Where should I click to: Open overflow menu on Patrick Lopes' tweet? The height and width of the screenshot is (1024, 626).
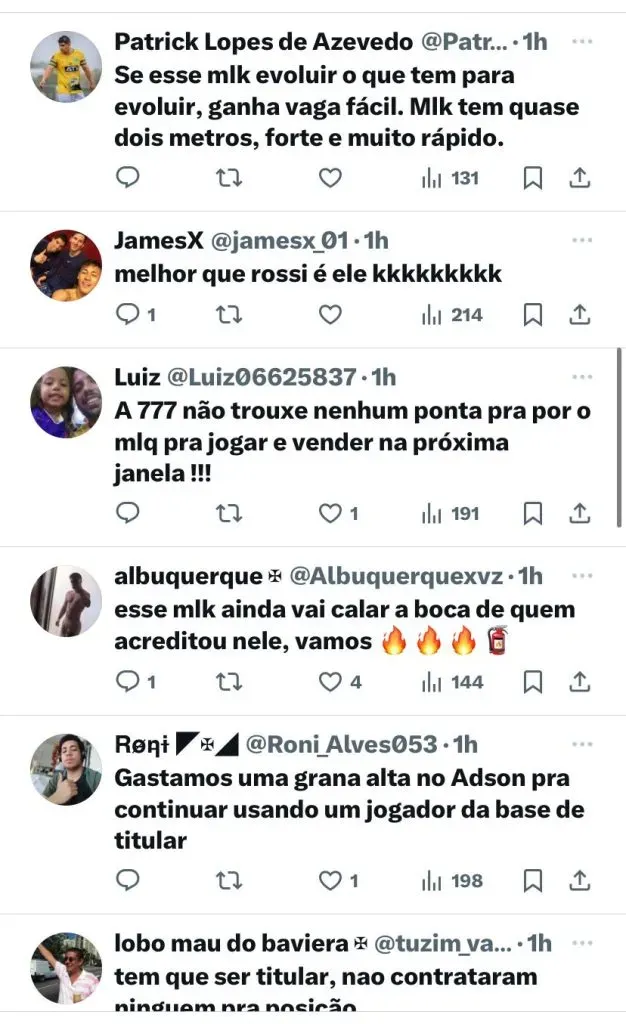(x=581, y=41)
